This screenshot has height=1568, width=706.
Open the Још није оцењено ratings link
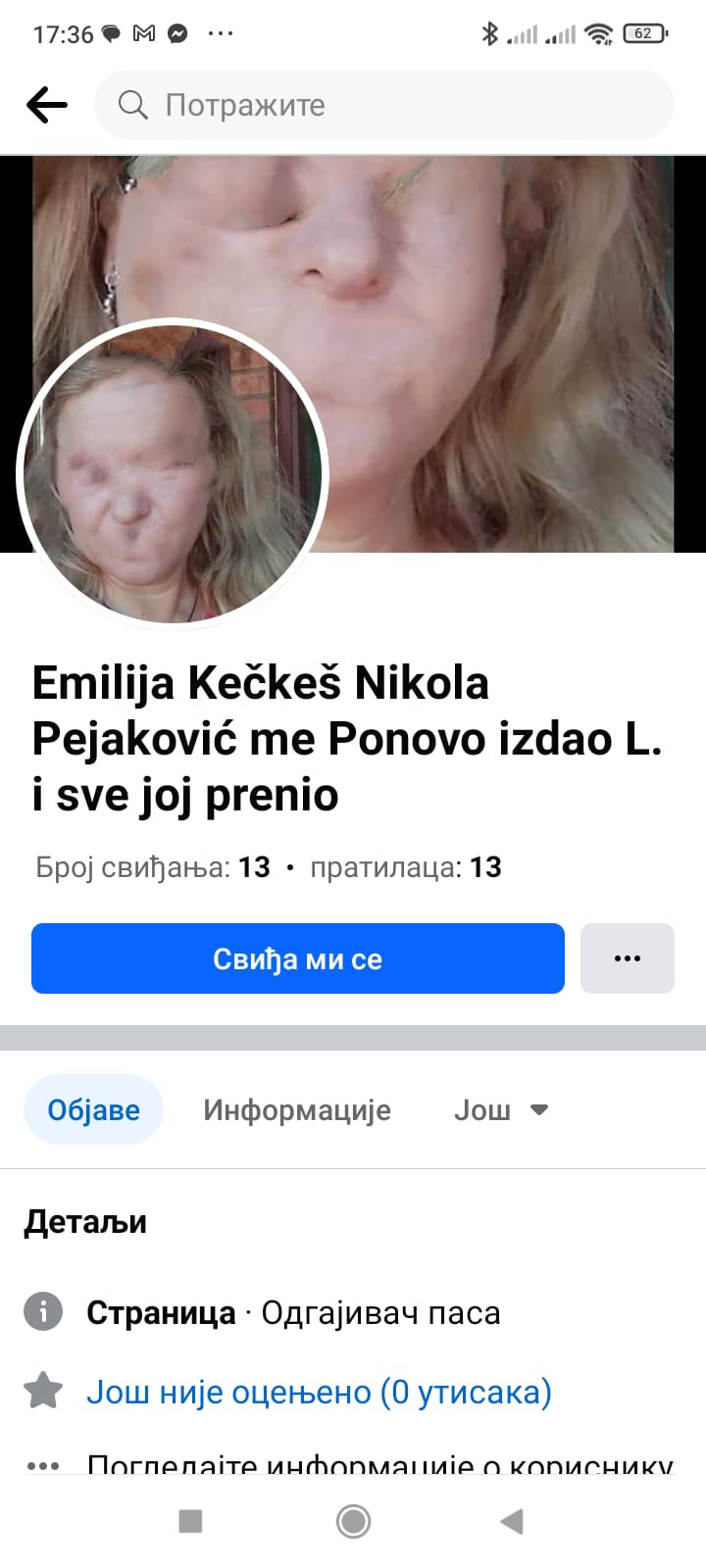tap(319, 1392)
